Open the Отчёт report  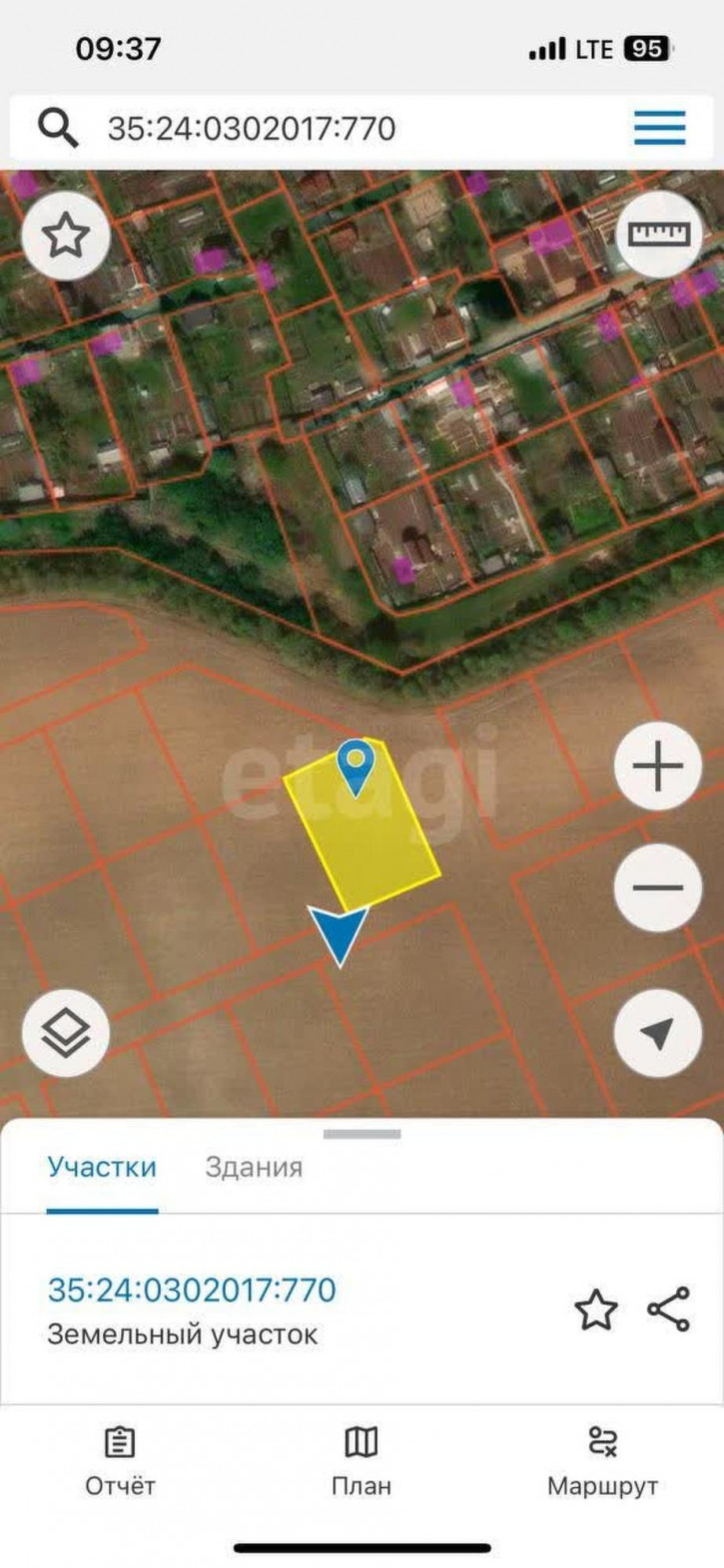120,1461
